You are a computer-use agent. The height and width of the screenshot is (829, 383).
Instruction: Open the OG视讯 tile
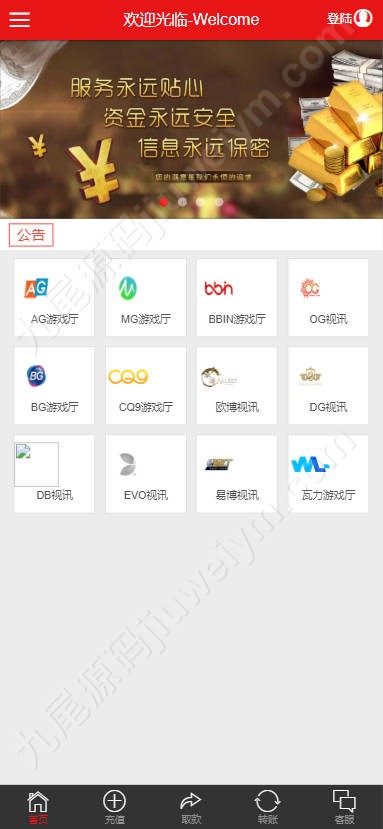tap(328, 297)
